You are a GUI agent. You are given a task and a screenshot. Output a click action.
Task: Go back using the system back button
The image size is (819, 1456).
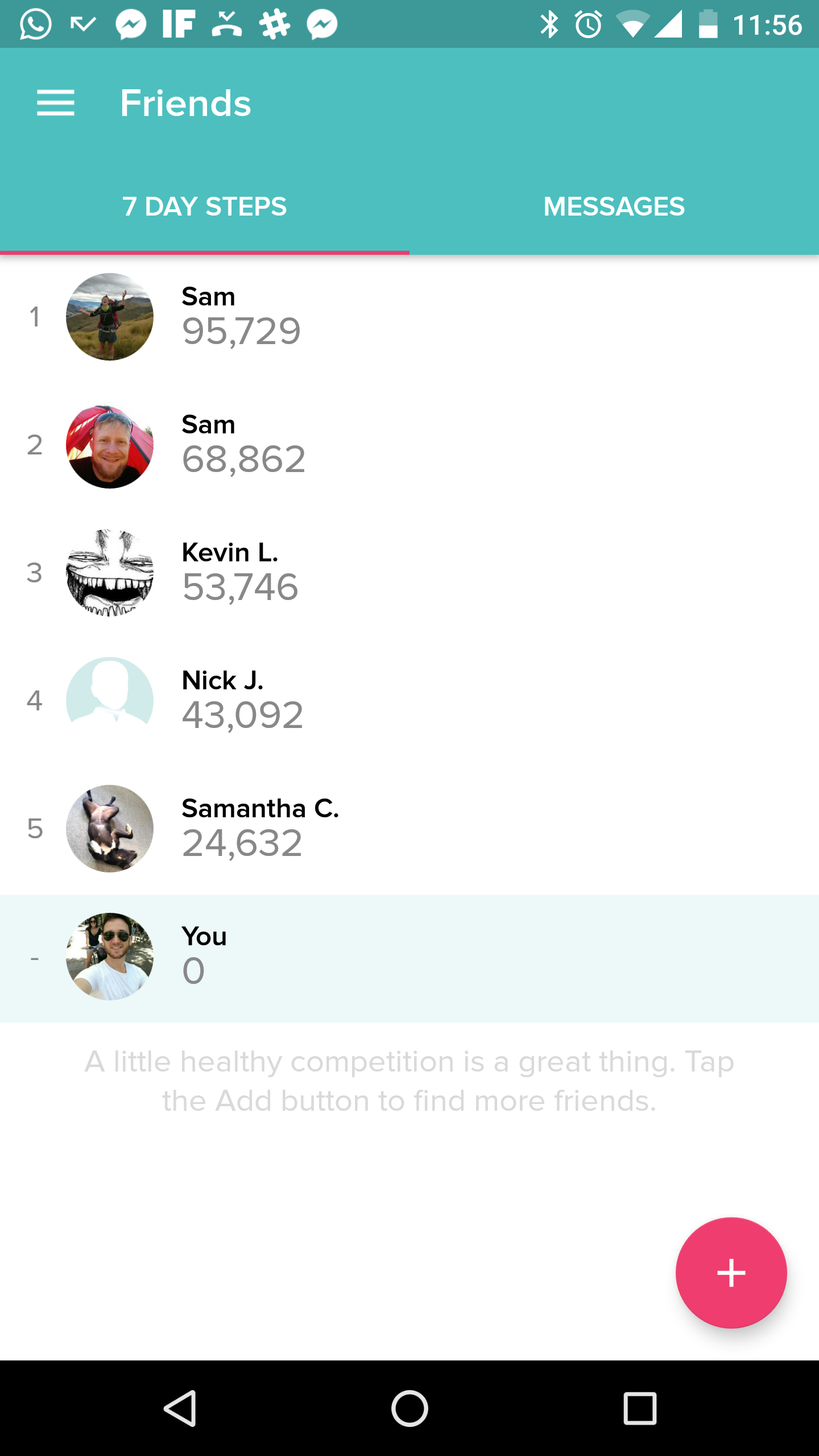180,1409
